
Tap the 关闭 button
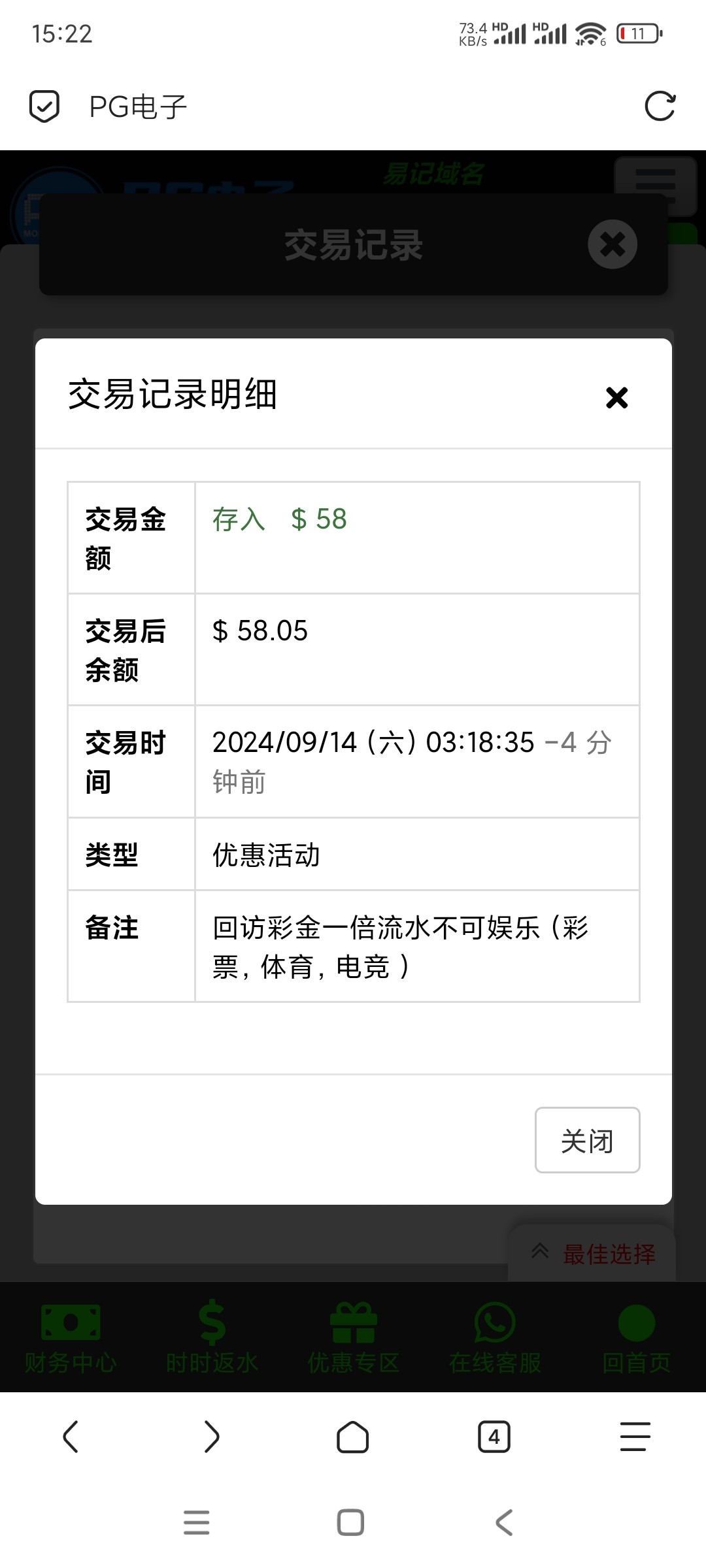click(x=587, y=1140)
